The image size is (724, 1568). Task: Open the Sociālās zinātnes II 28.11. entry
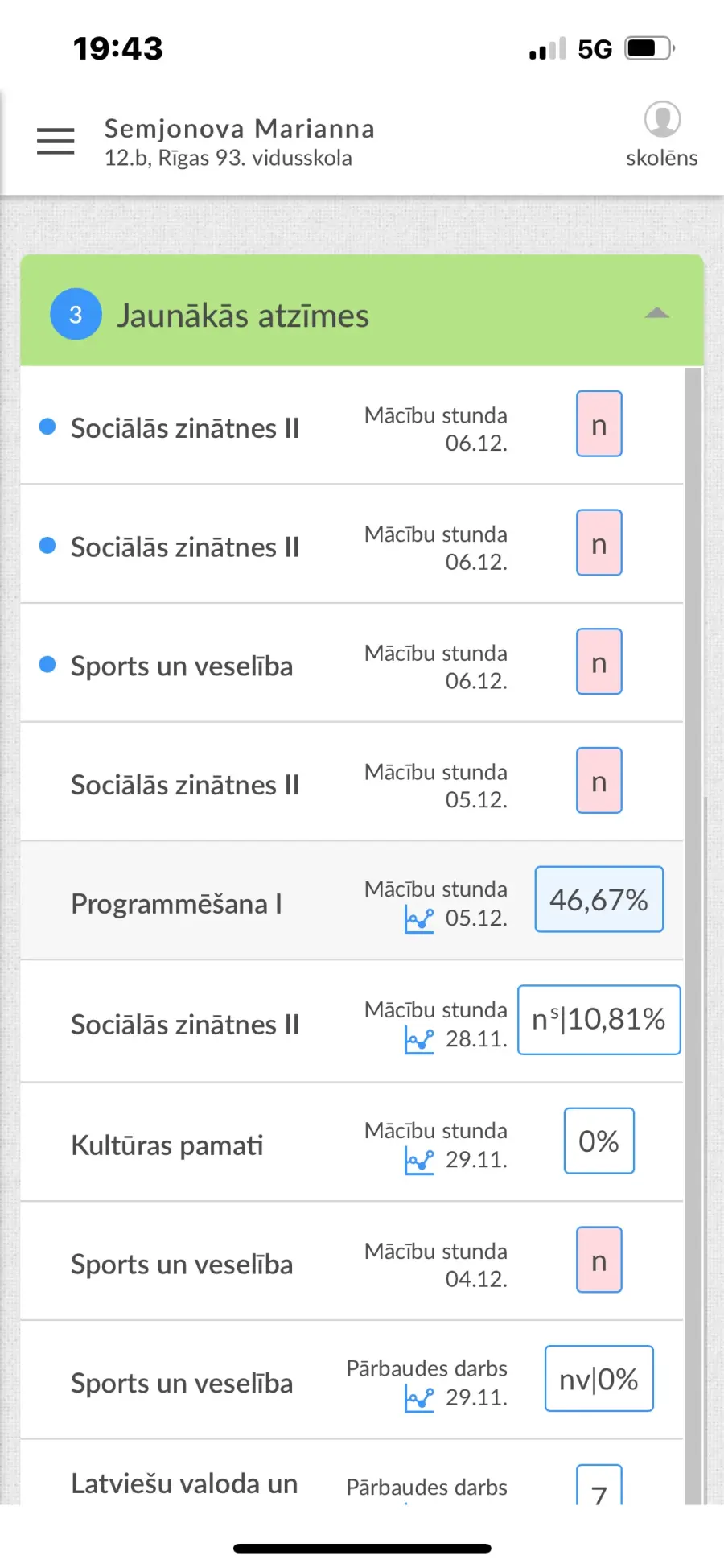(x=352, y=1021)
